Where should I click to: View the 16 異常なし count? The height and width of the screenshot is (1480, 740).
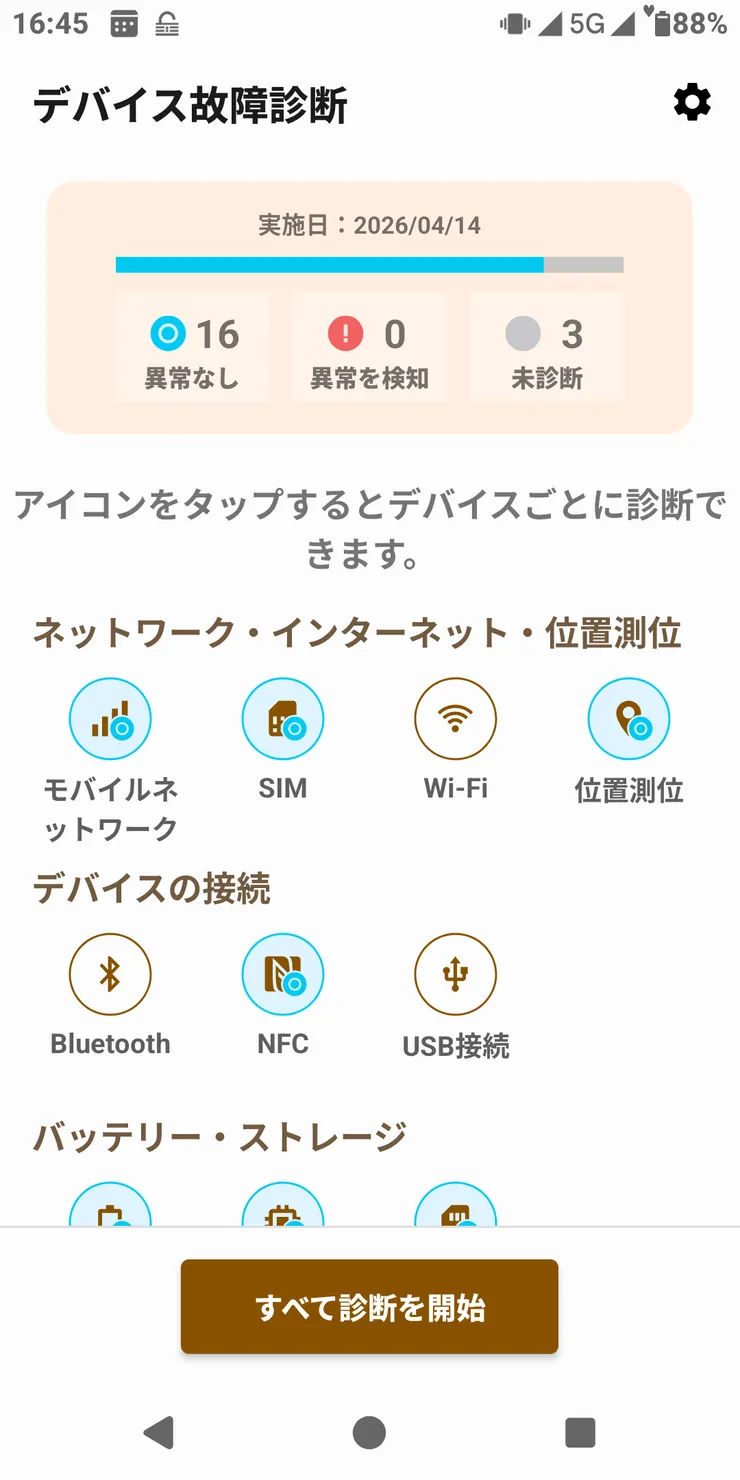click(220, 333)
